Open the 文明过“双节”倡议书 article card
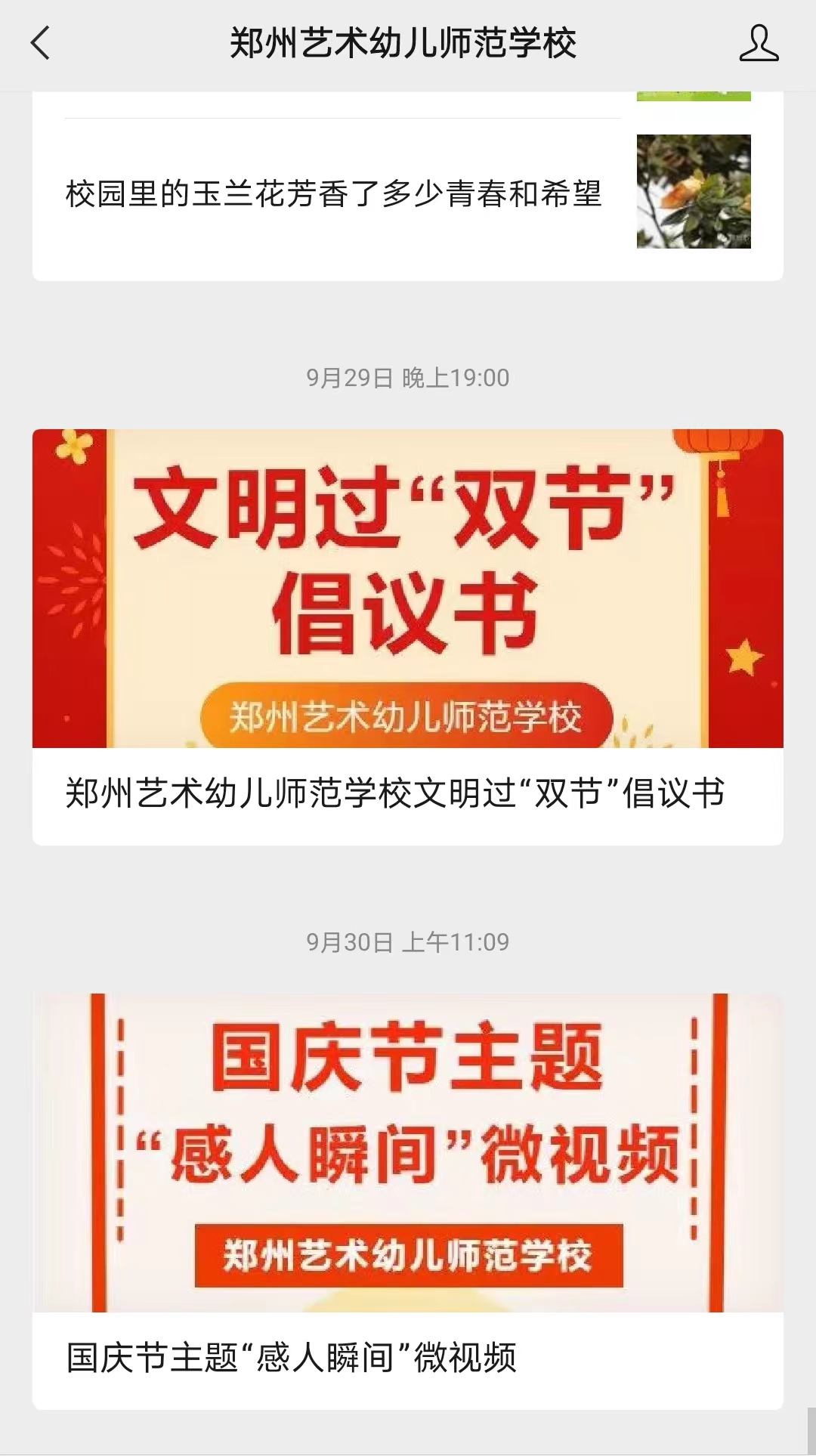This screenshot has height=1456, width=816. click(407, 635)
